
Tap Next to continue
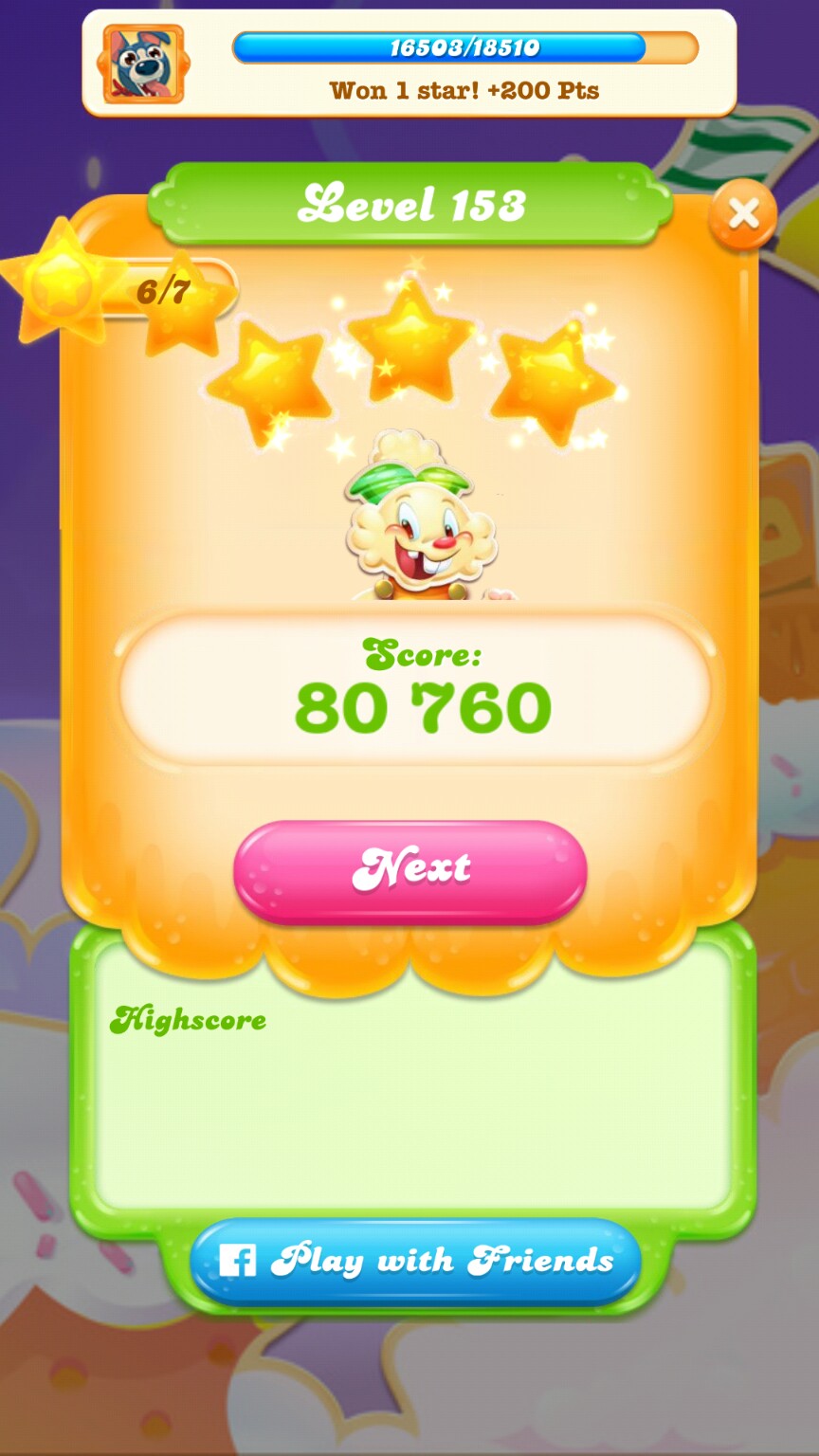point(410,869)
